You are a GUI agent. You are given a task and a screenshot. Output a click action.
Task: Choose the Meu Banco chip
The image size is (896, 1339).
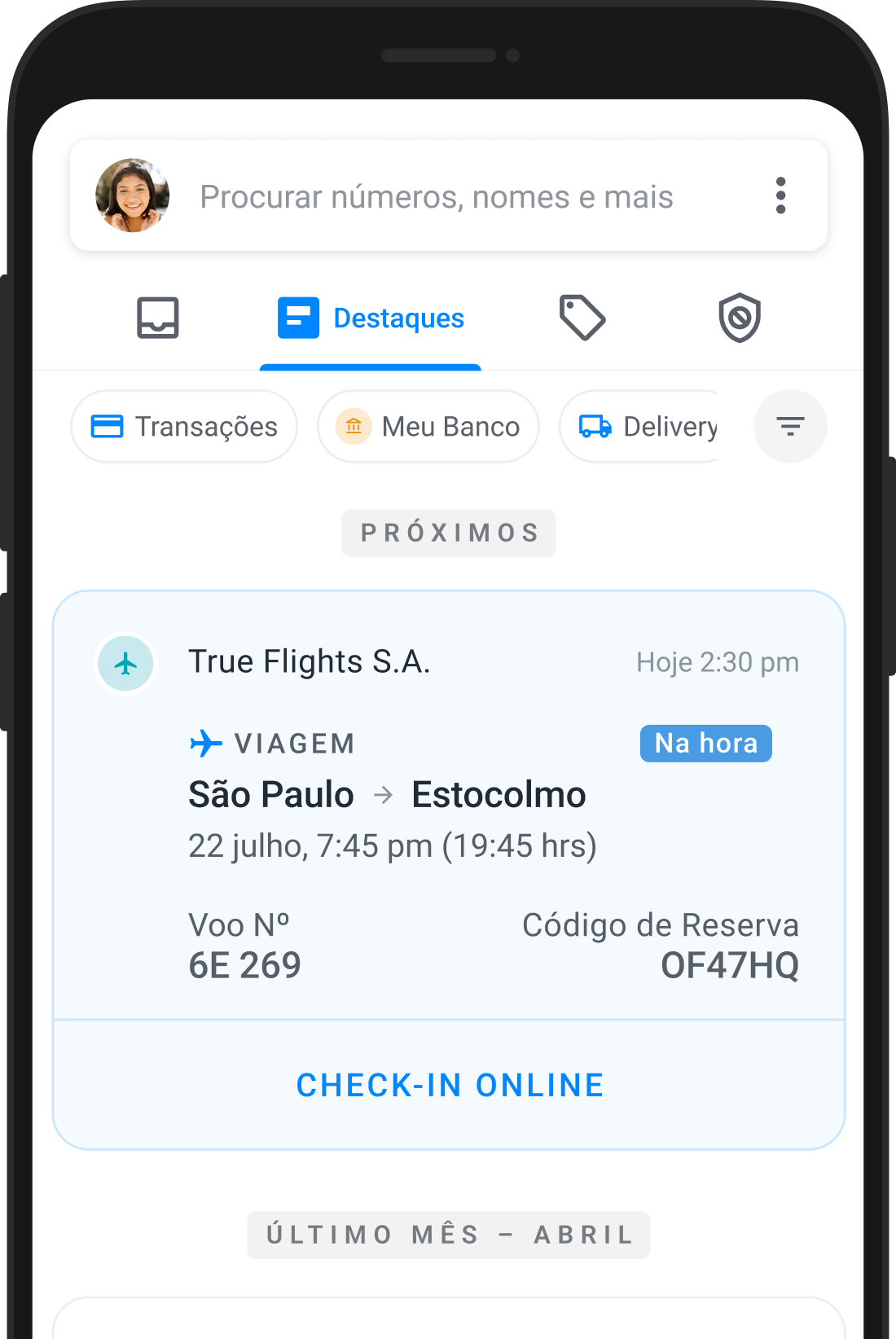point(428,427)
